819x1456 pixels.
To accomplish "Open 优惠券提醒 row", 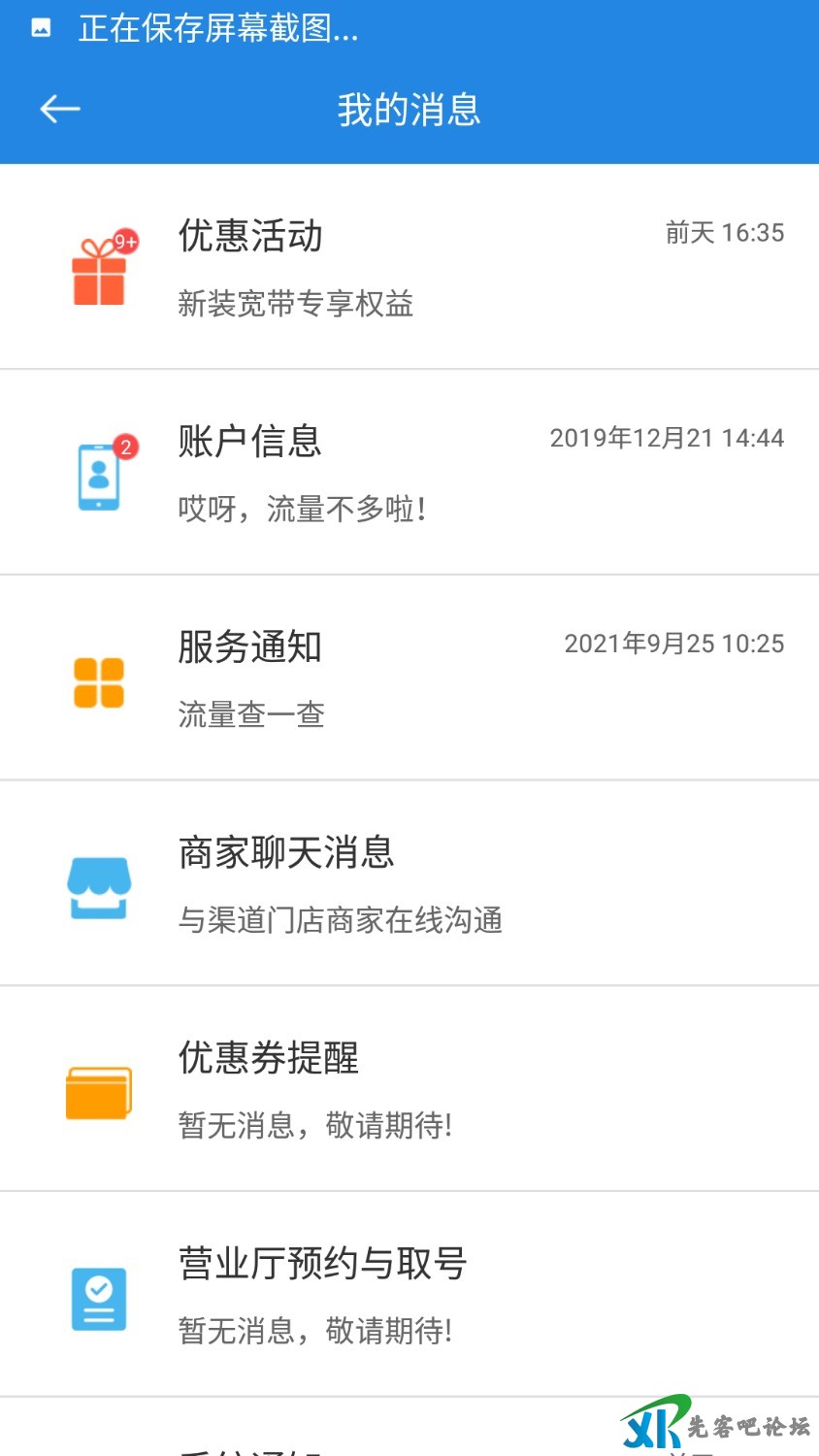I will tap(408, 1089).
